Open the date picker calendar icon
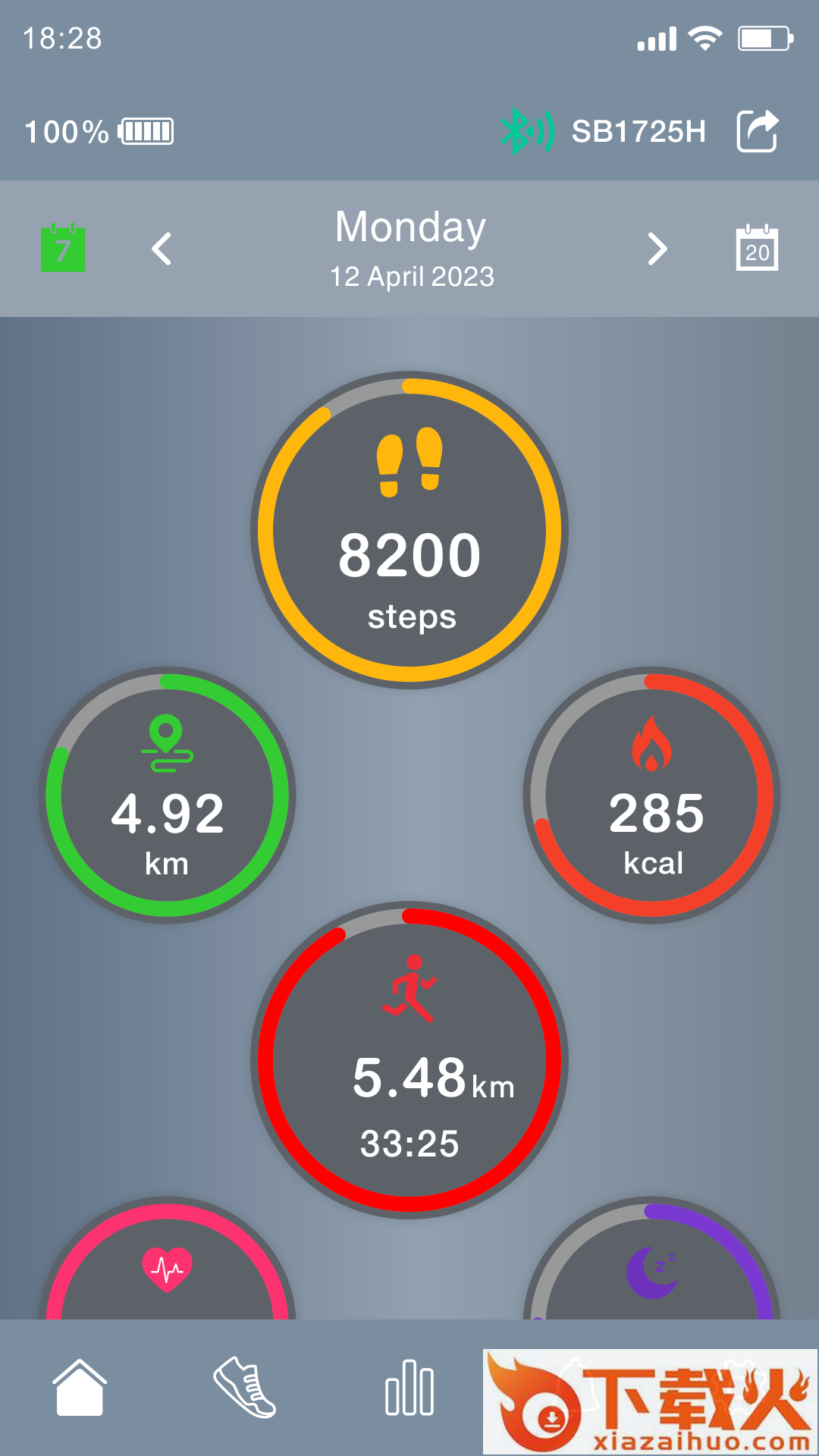819x1456 pixels. point(757,248)
